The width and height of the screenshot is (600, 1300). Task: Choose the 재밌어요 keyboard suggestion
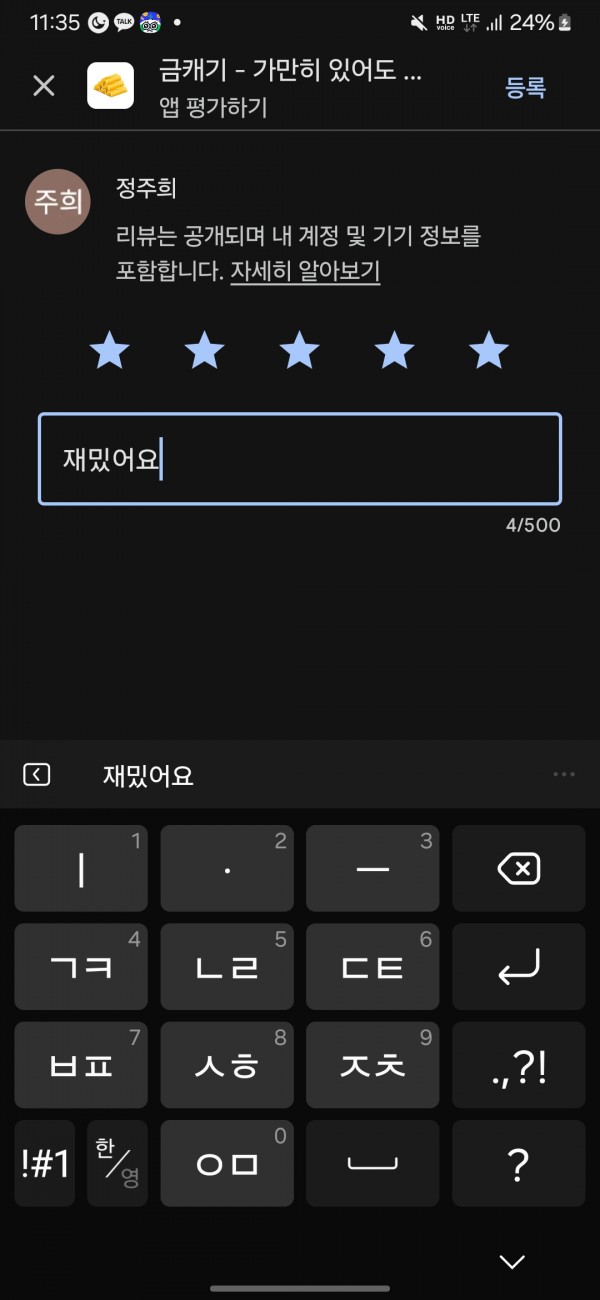pyautogui.click(x=148, y=775)
